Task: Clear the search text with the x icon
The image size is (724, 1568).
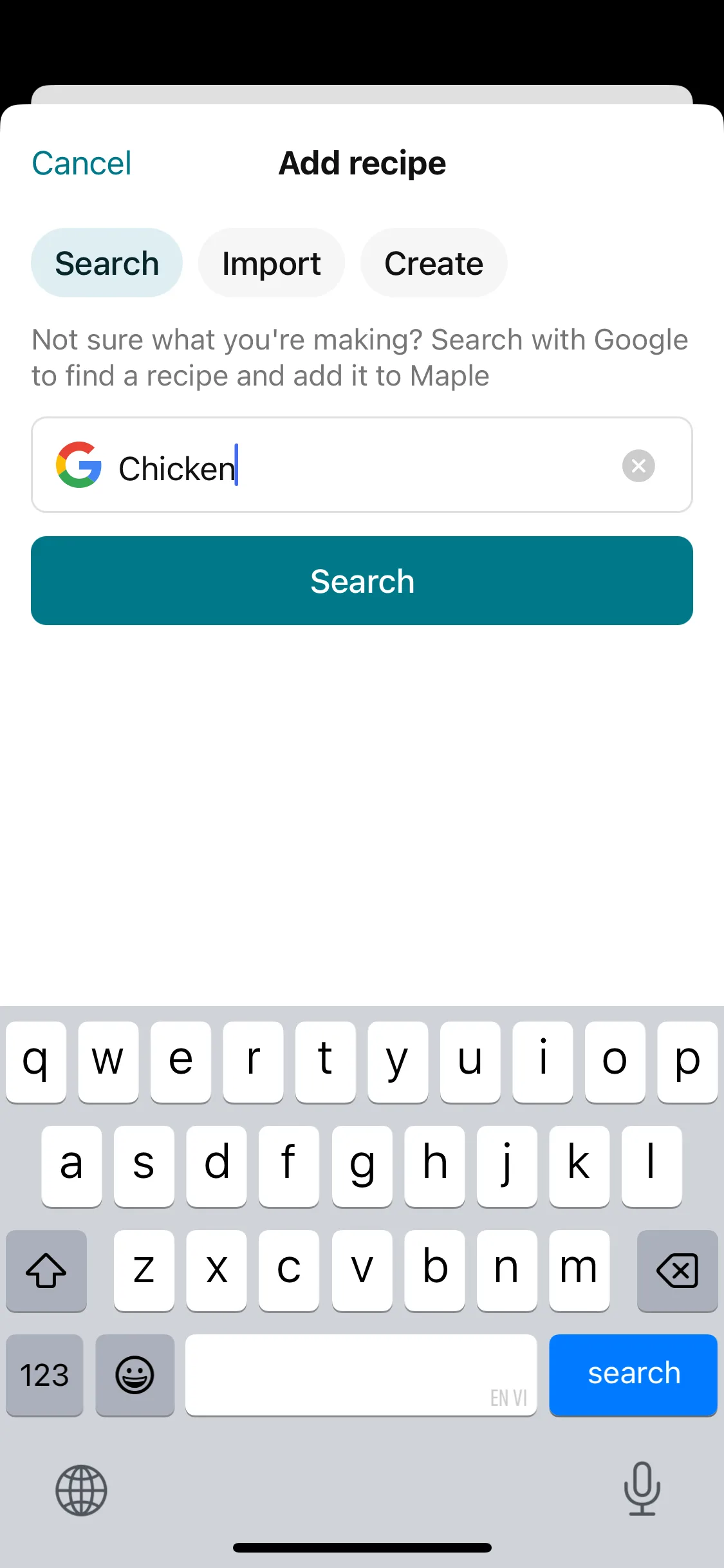Action: (x=638, y=465)
